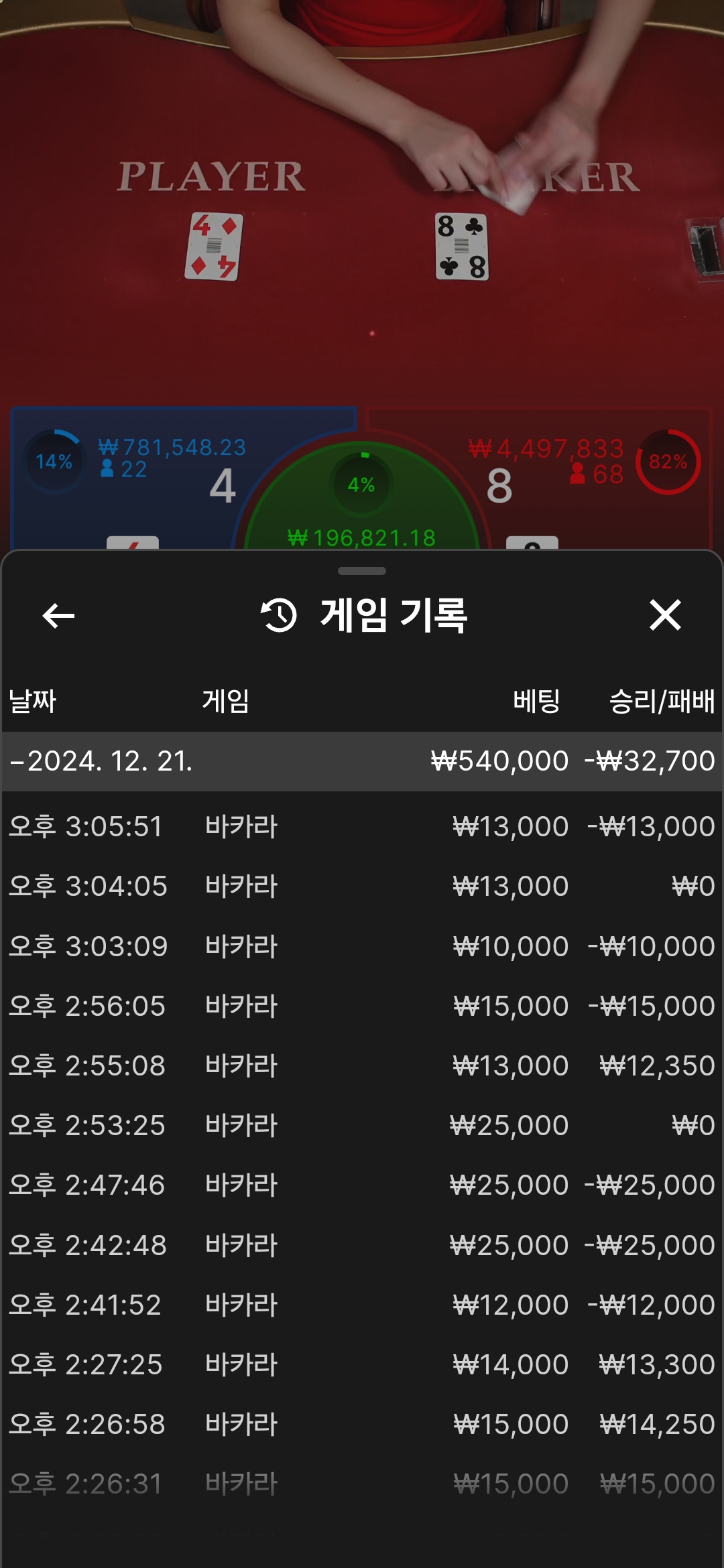View the 오후 2:41:52 game details
The width and height of the screenshot is (724, 1568).
pyautogui.click(x=362, y=1305)
